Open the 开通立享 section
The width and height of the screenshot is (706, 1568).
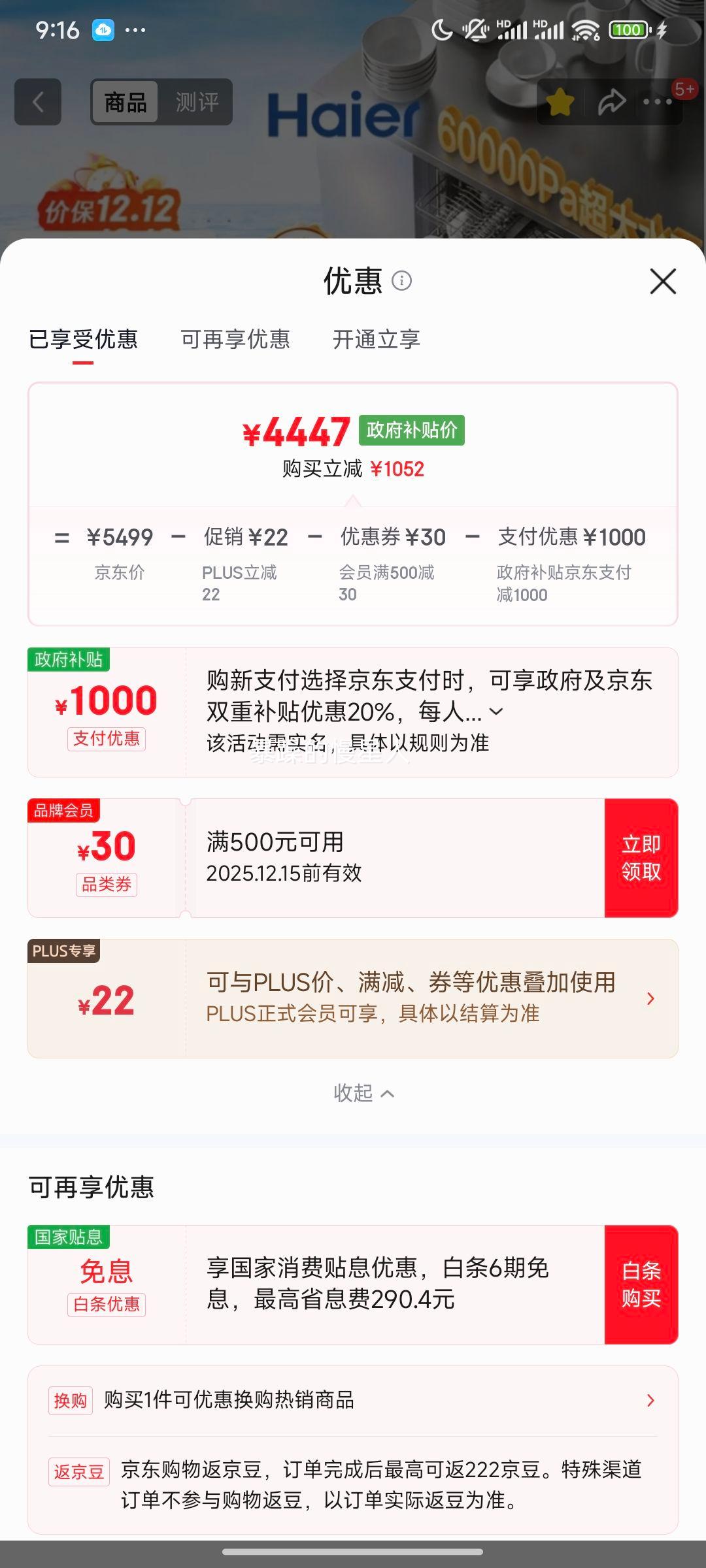tap(376, 340)
